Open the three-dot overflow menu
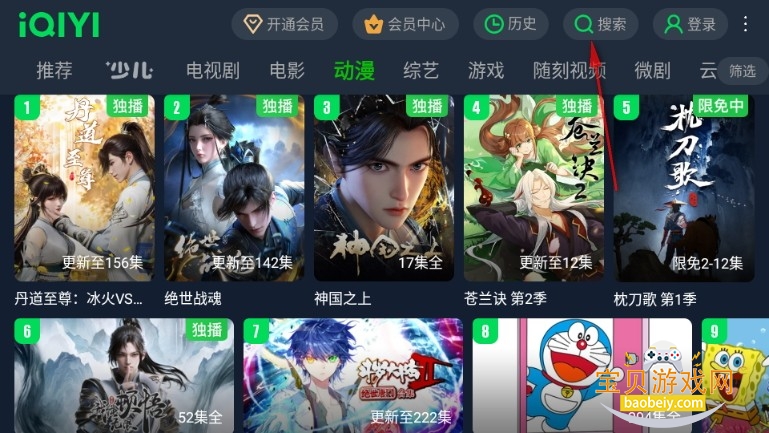The image size is (769, 433). click(x=746, y=24)
